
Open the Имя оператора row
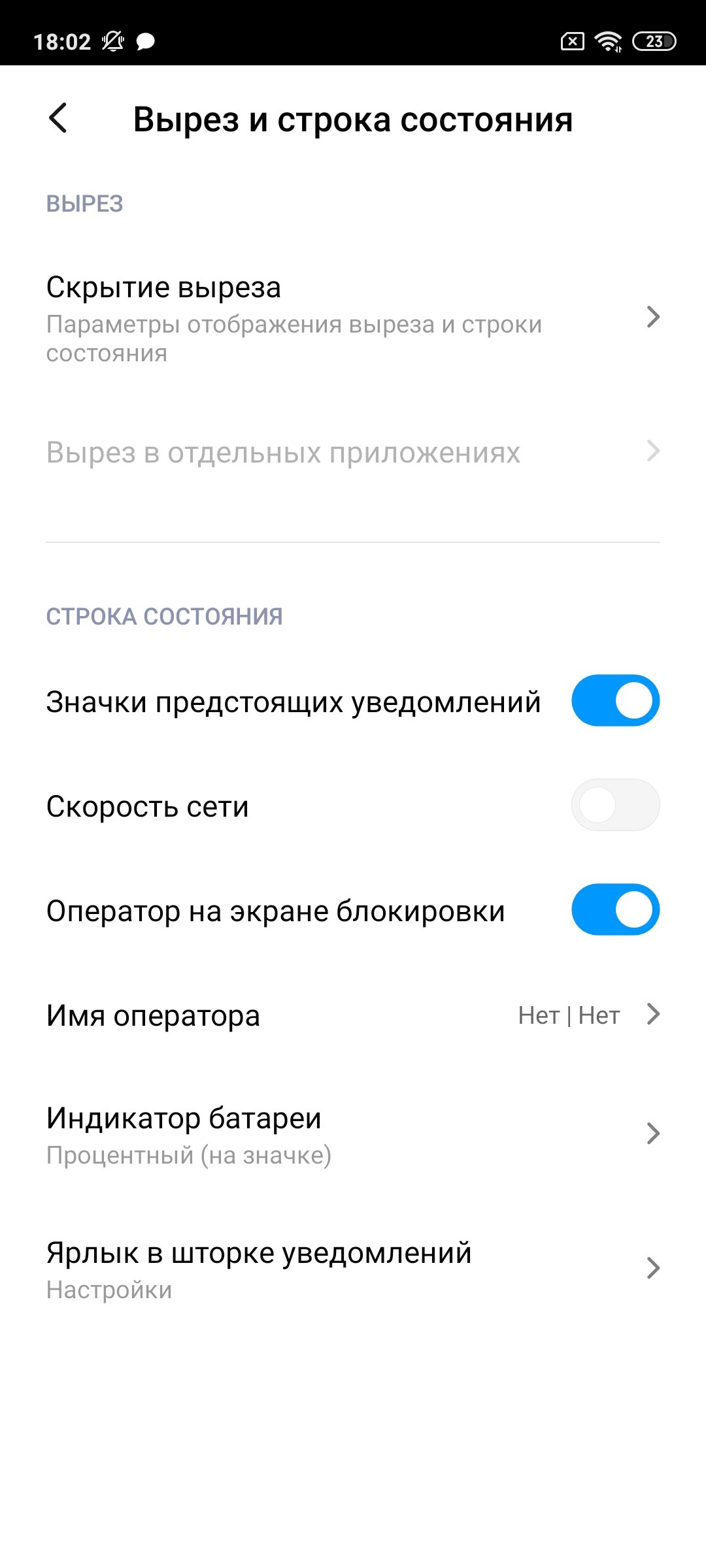pos(353,1015)
